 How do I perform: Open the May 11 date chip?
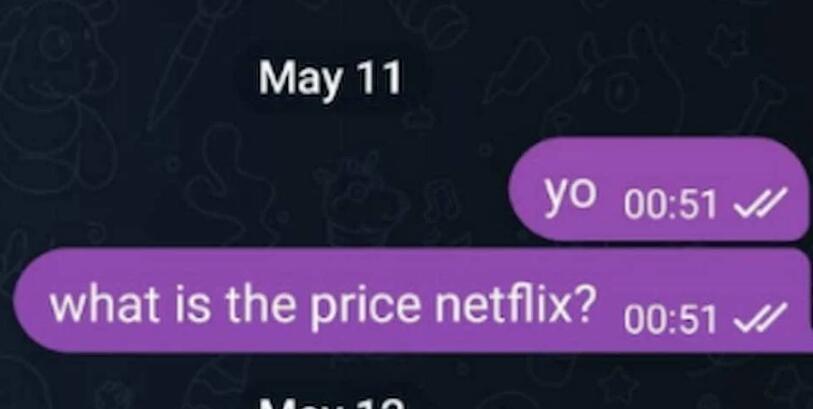click(x=329, y=79)
